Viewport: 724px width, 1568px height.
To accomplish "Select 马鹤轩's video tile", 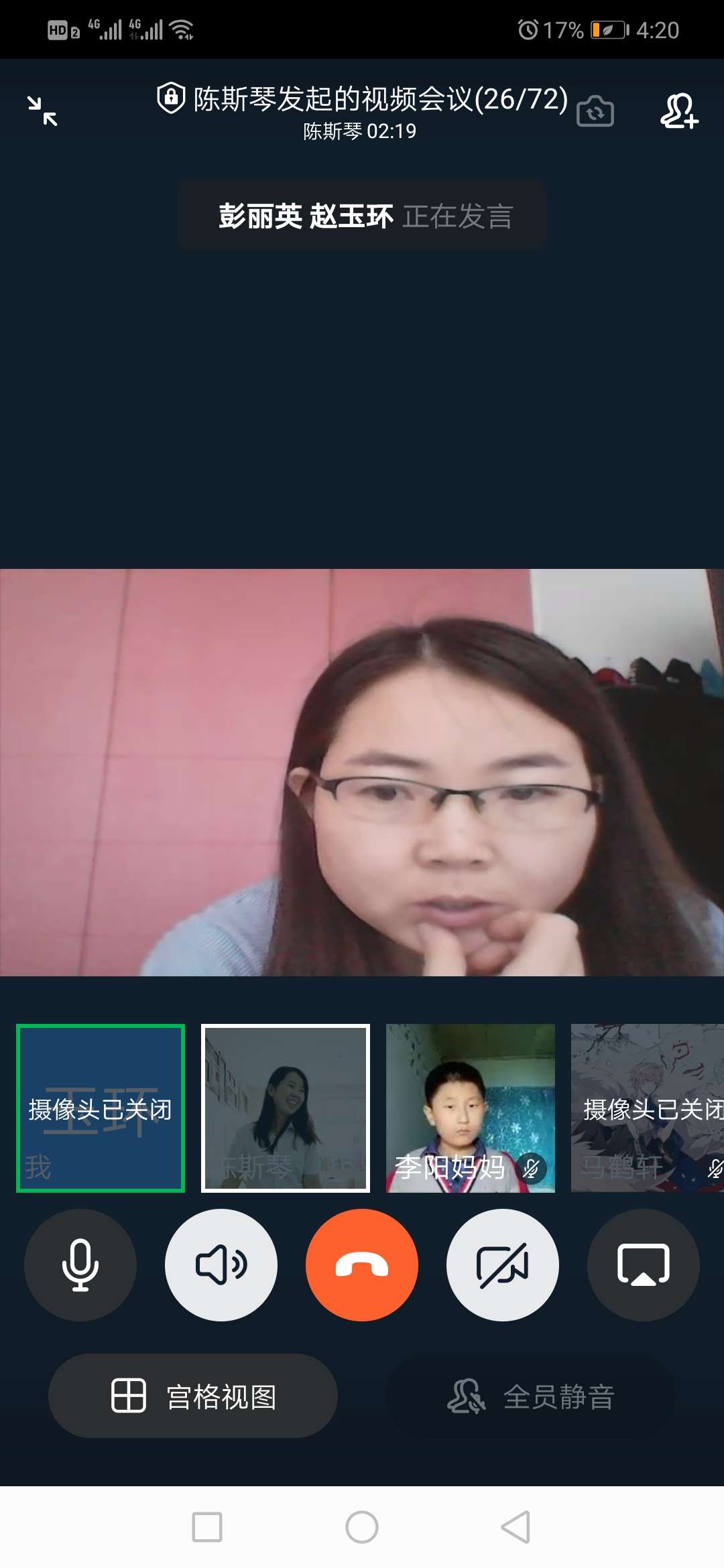I will (x=647, y=1108).
